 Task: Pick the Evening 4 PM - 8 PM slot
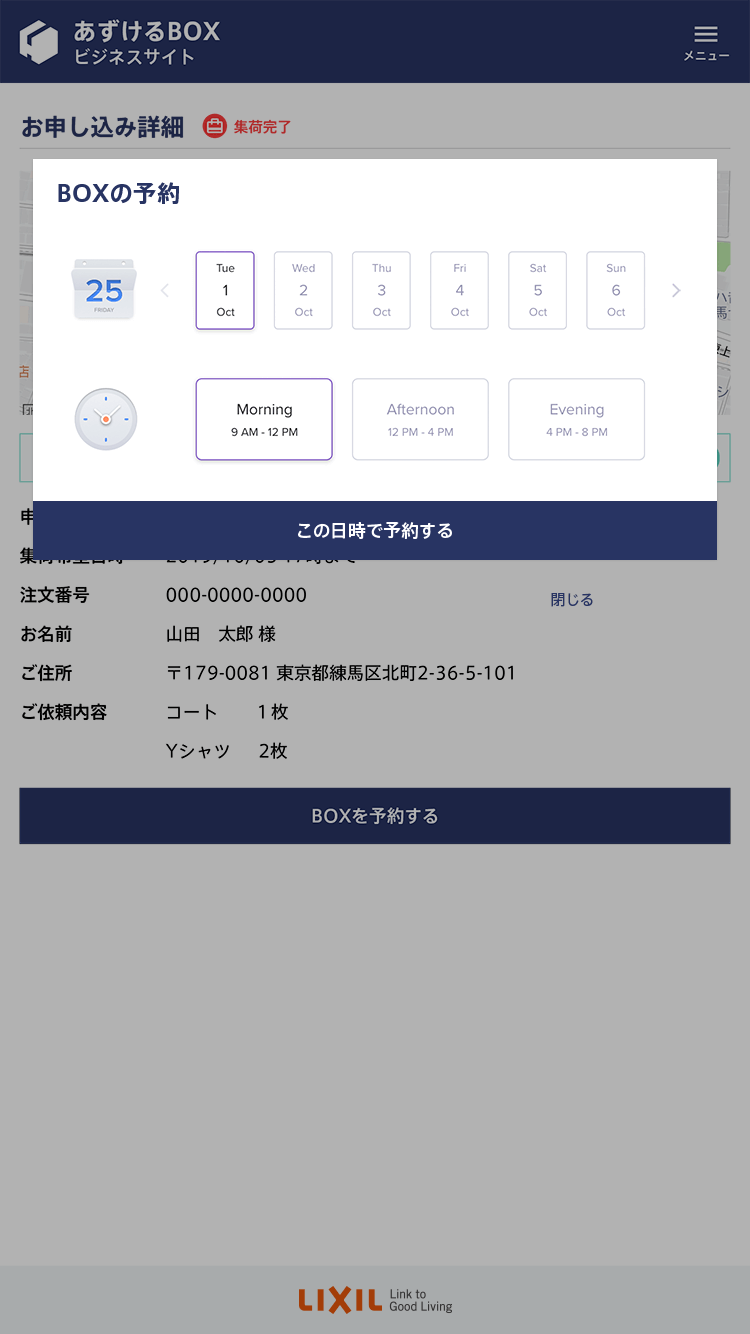pos(576,419)
